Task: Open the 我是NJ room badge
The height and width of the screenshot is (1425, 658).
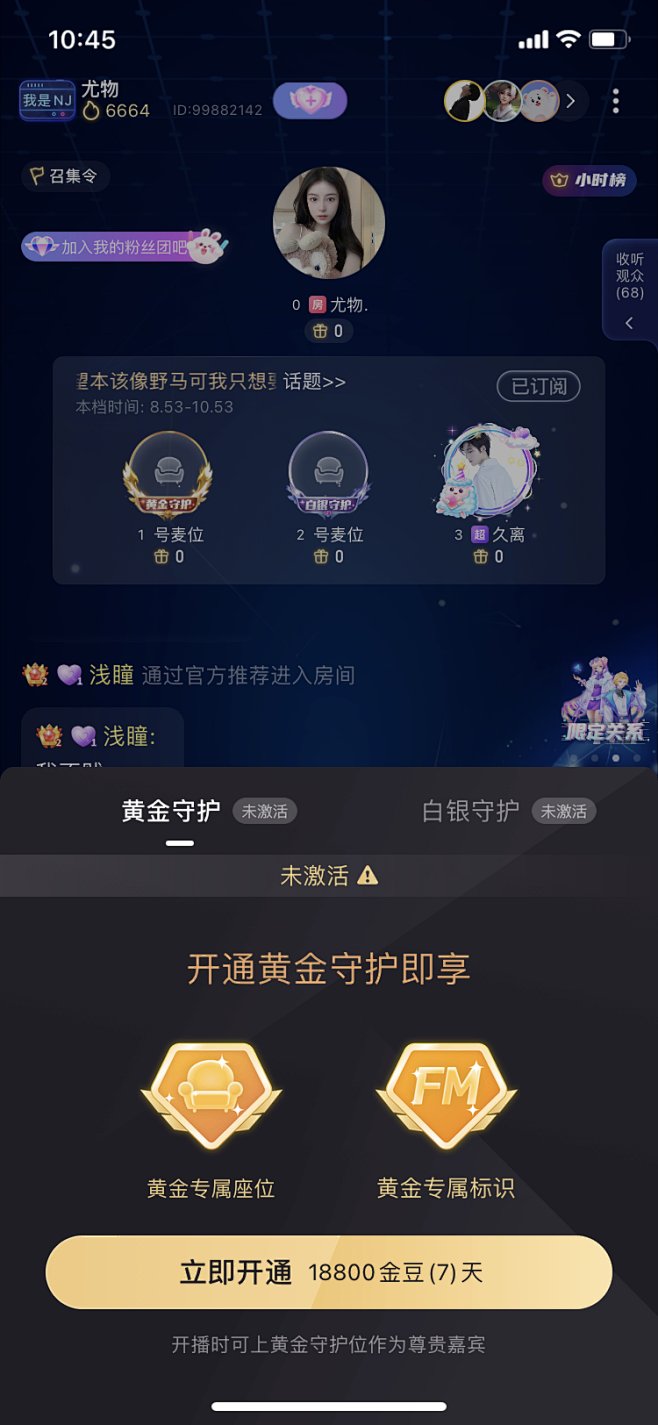Action: 47,101
